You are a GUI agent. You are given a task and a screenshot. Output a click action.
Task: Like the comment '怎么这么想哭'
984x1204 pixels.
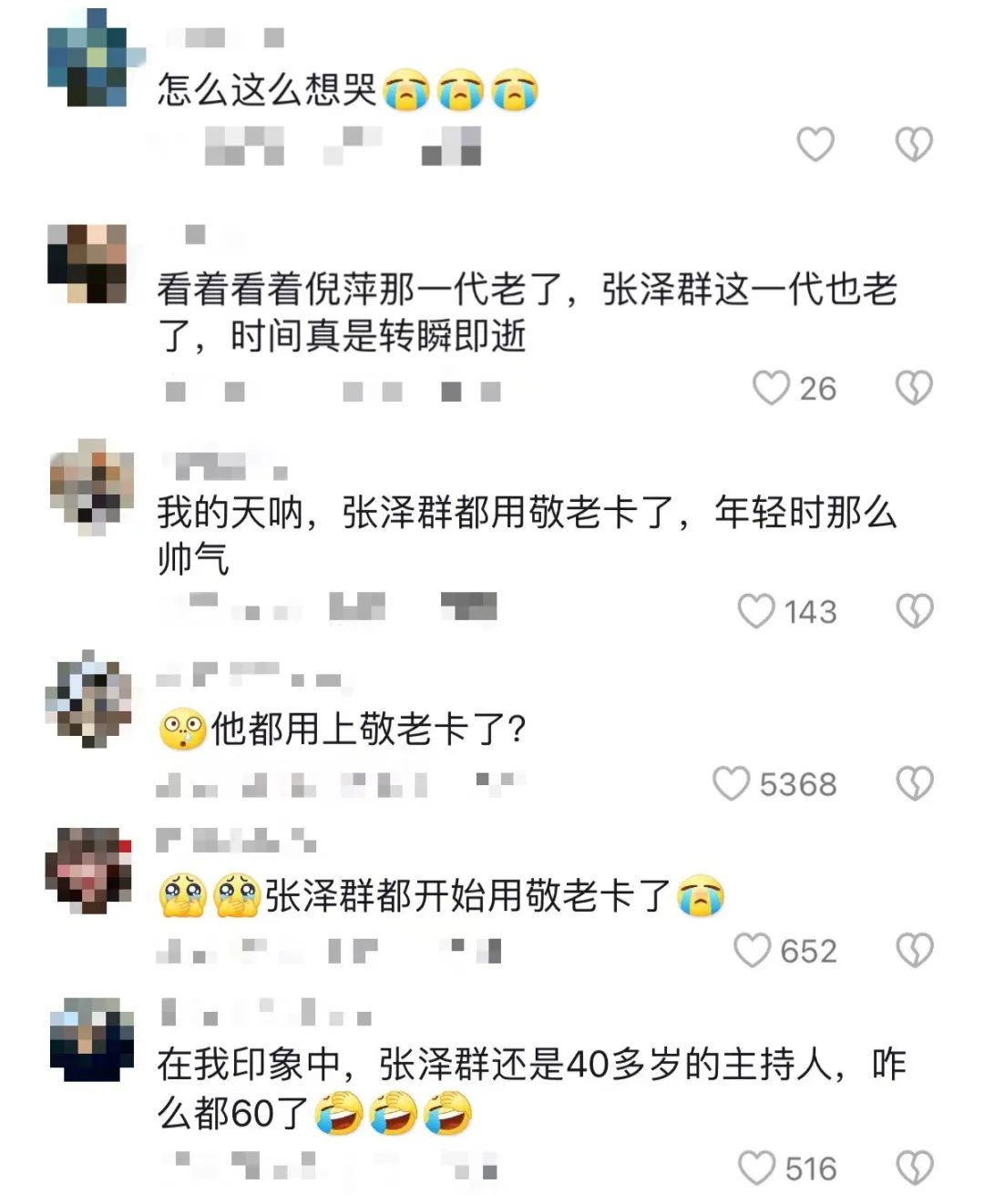(815, 144)
